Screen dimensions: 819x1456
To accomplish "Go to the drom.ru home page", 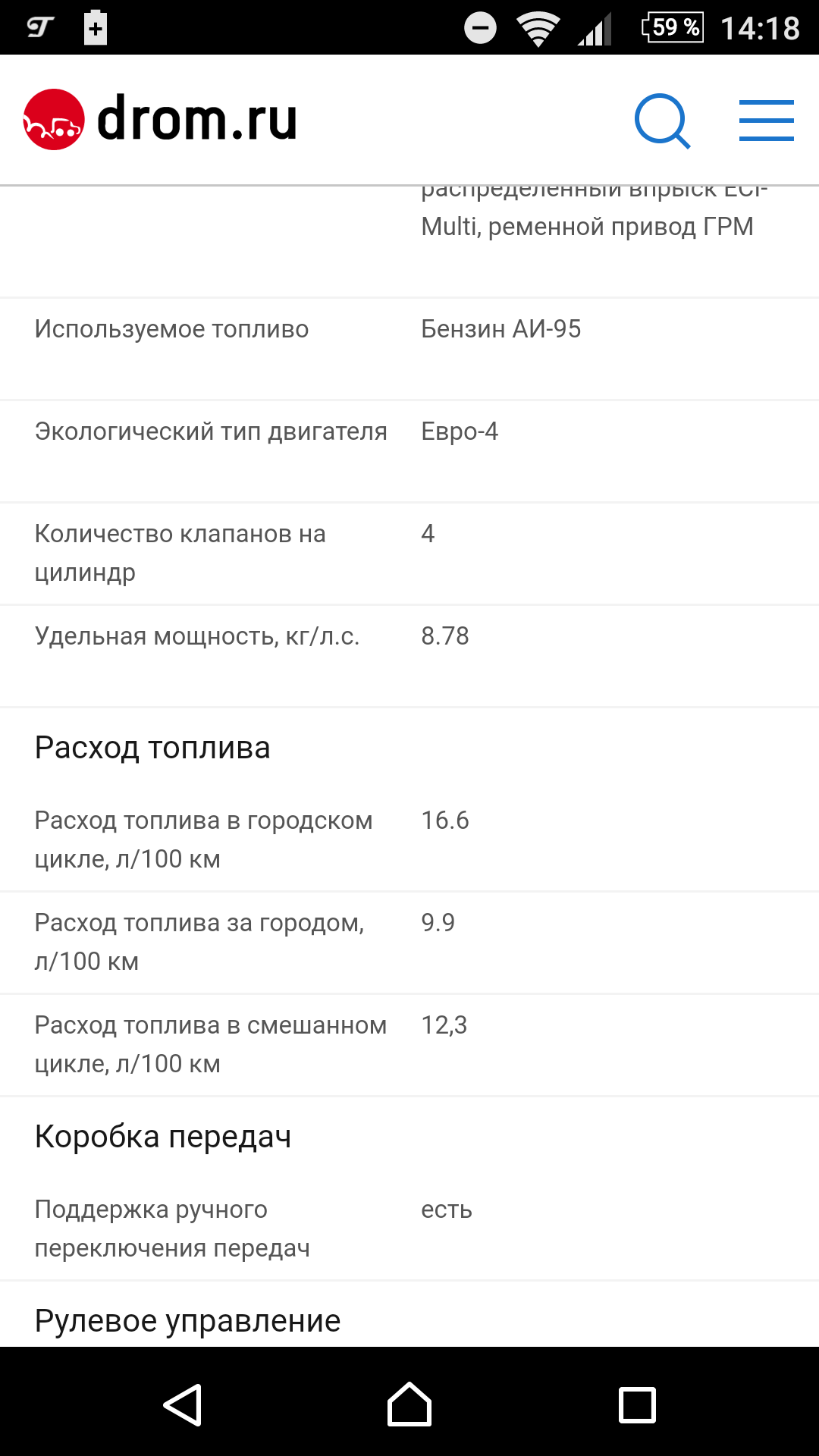I will point(160,120).
